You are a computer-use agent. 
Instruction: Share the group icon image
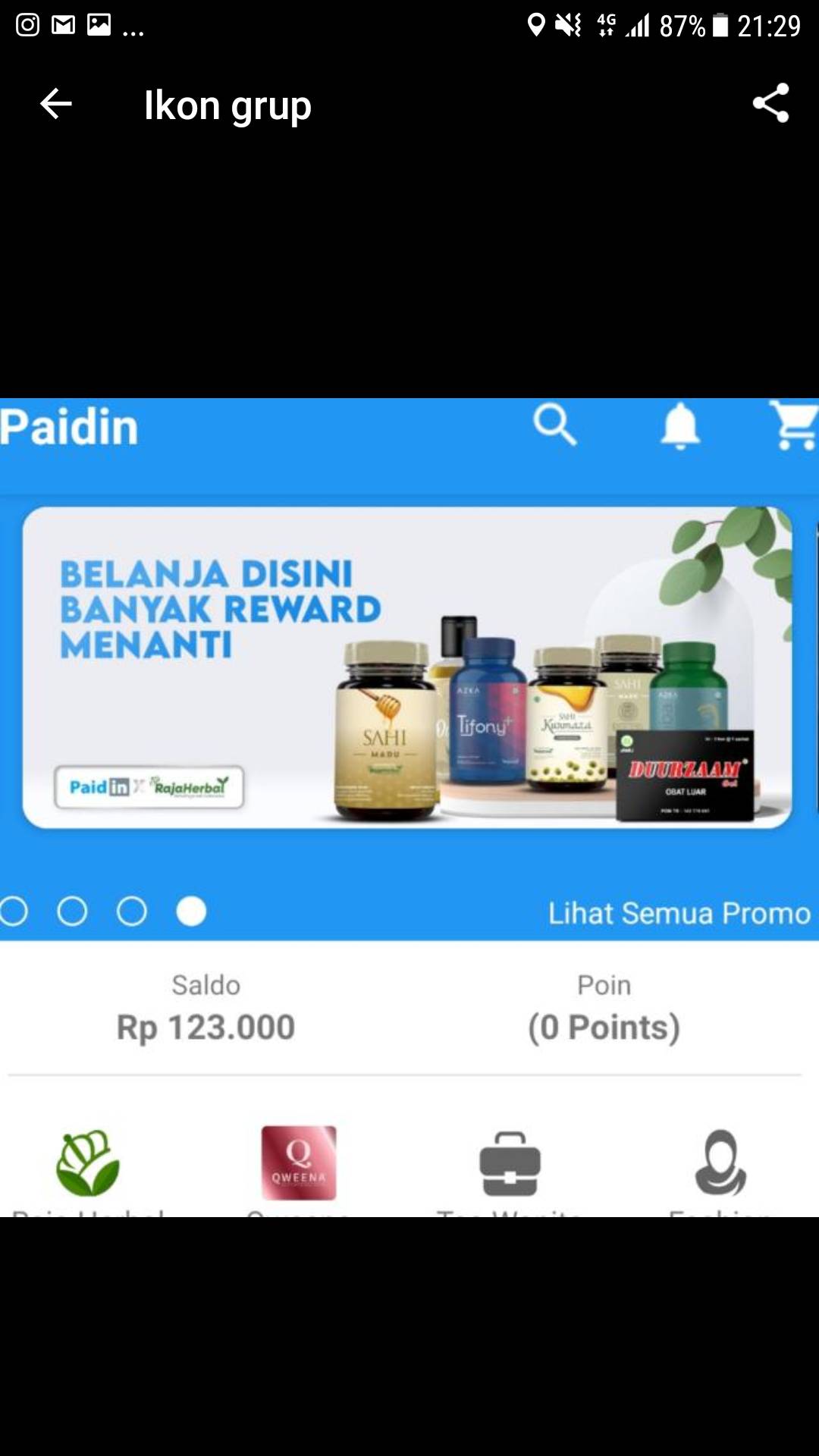pyautogui.click(x=770, y=103)
